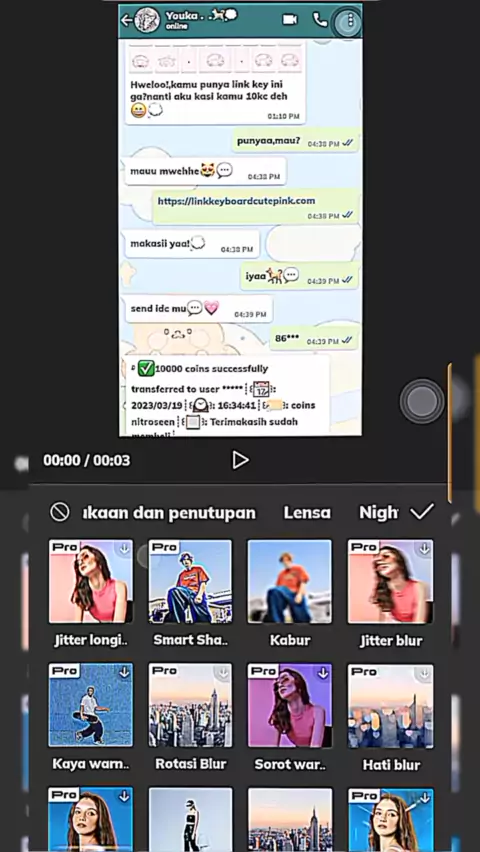Play the video preview

pyautogui.click(x=240, y=460)
